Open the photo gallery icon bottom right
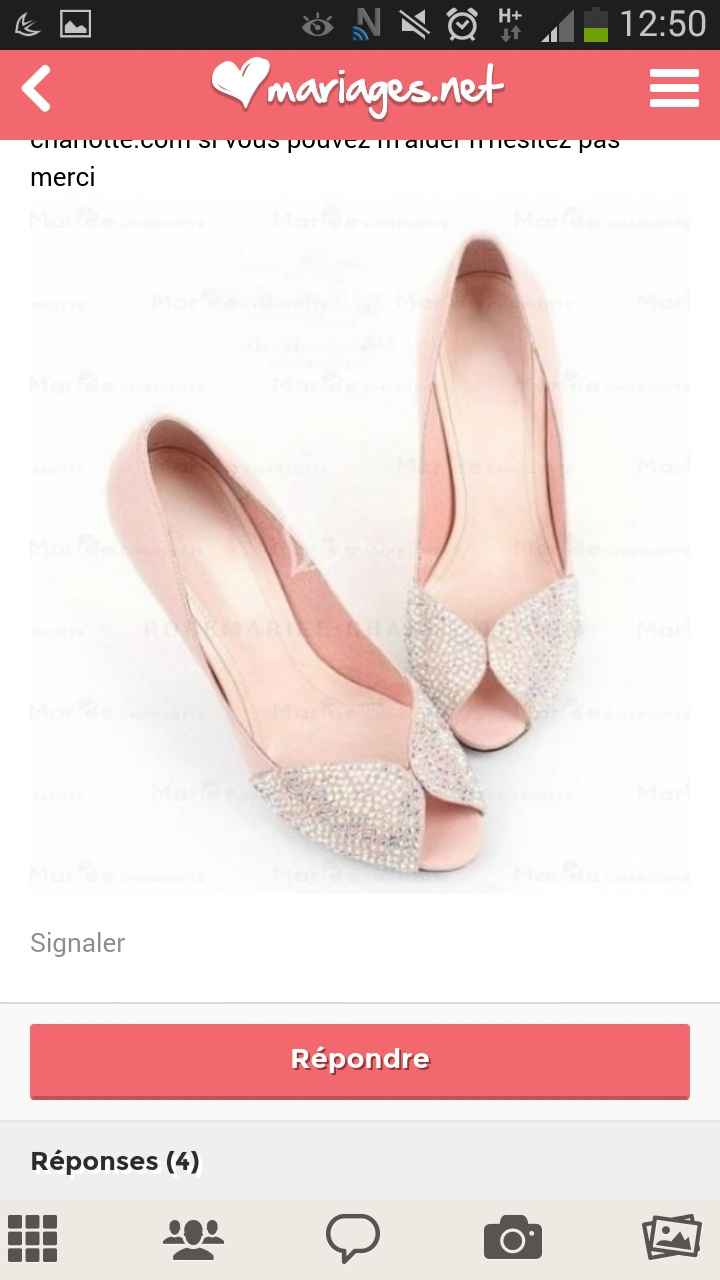 (672, 1237)
